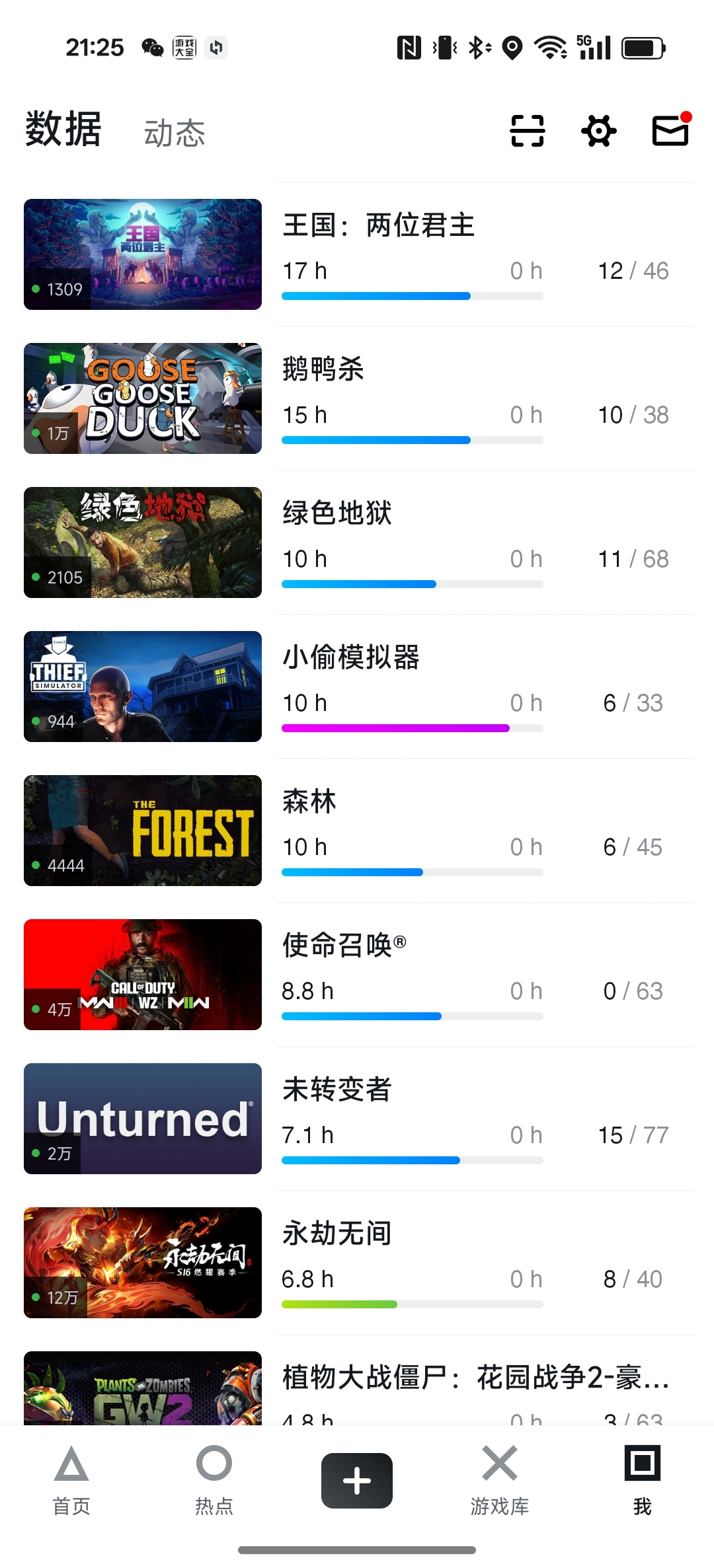Open the mail inbox icon
The width and height of the screenshot is (714, 1568).
click(671, 129)
